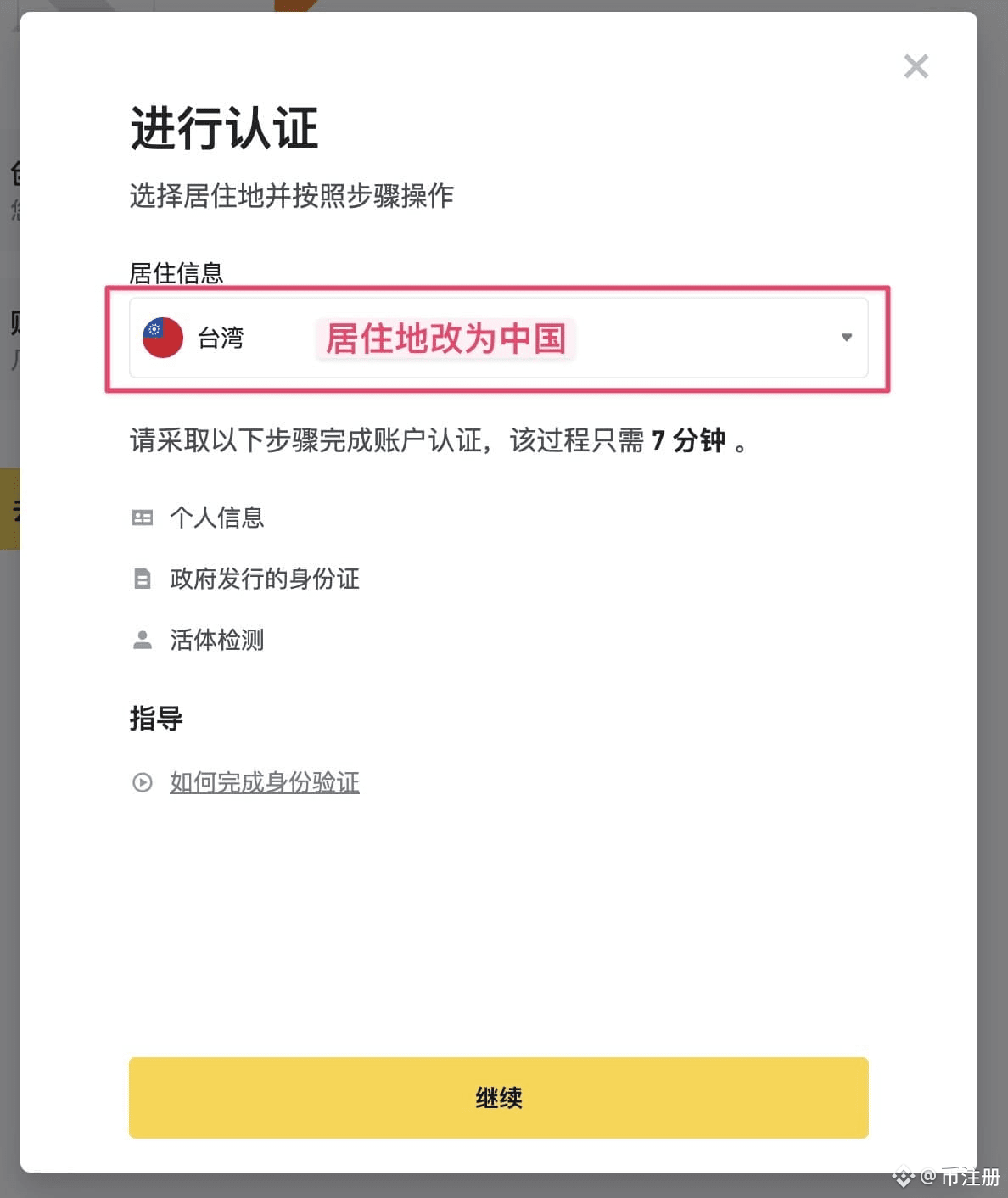Select the 政府发行的身份证 step item
Viewport: 1008px width, 1198px height.
pos(265,579)
